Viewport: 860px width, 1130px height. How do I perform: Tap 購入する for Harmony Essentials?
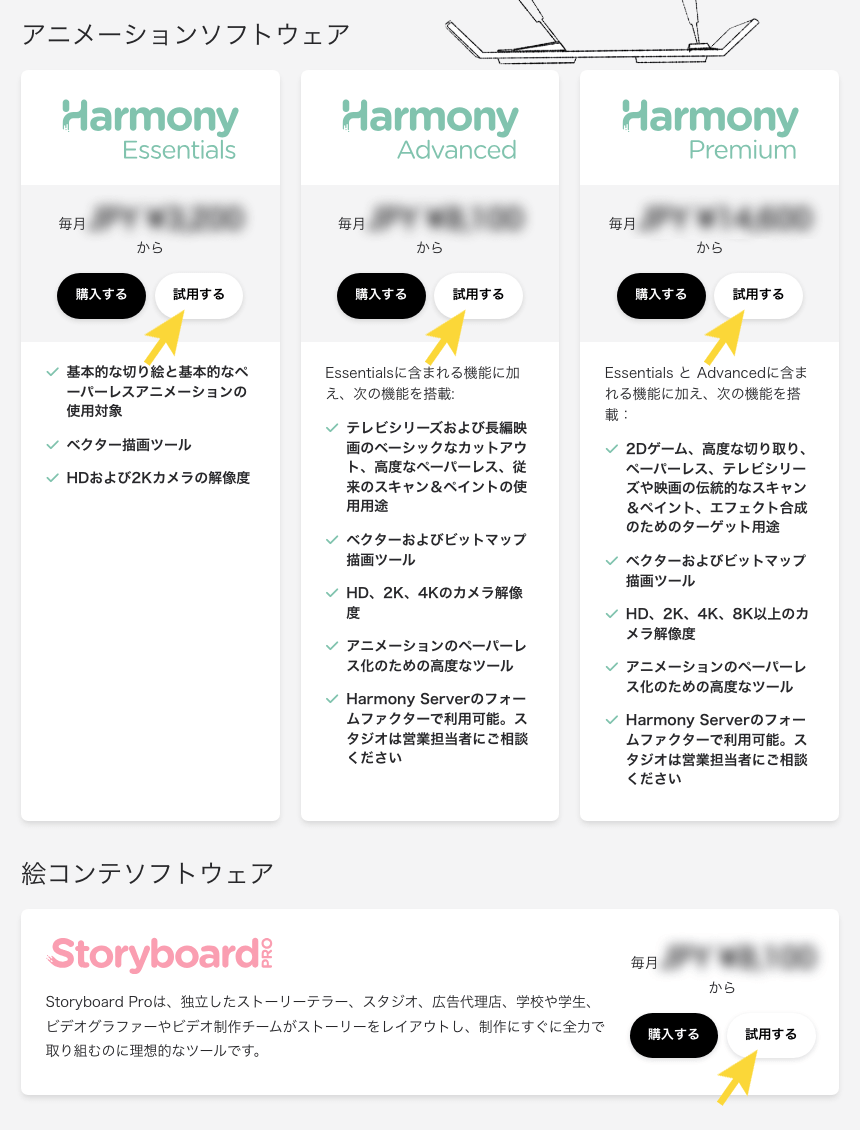point(101,295)
